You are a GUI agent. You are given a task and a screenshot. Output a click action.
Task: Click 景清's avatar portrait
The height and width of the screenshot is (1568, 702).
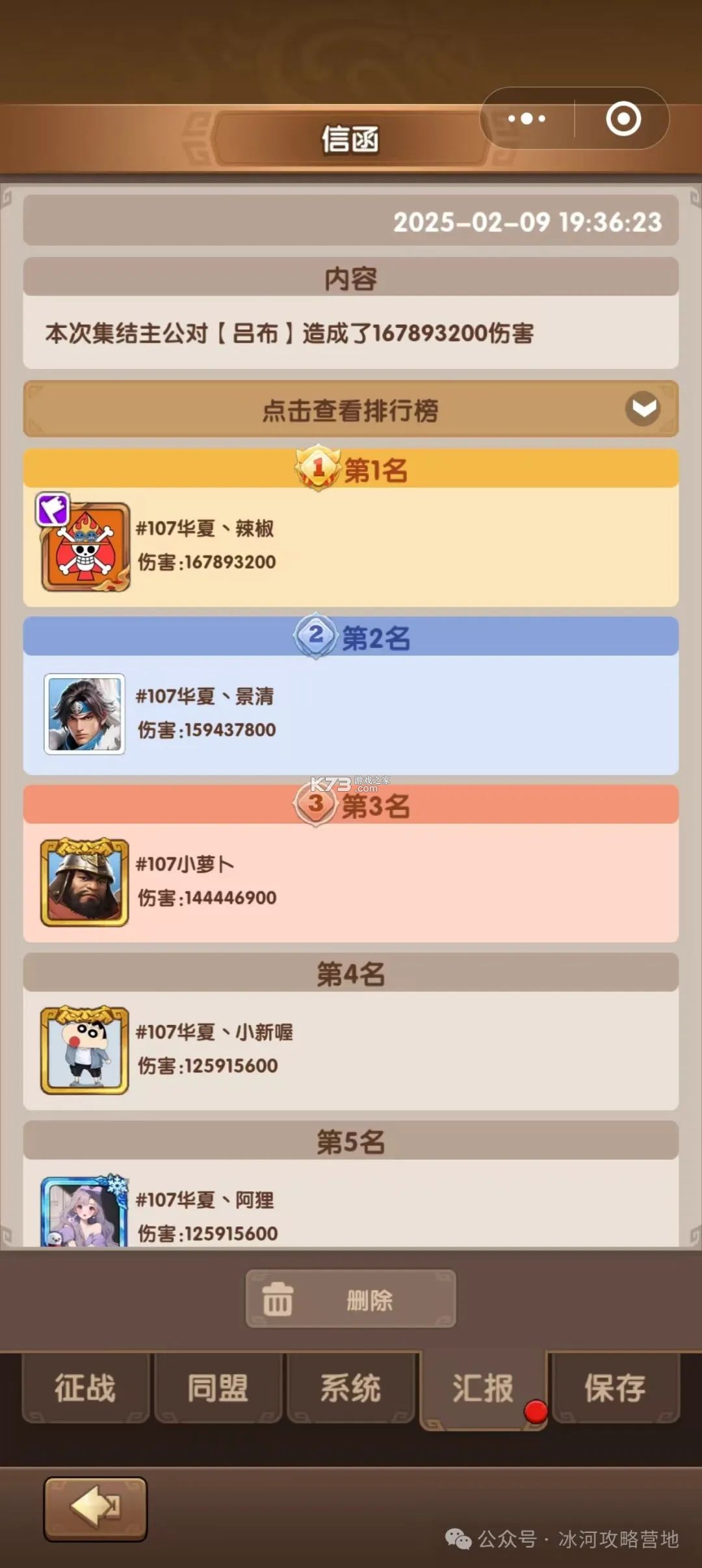84,714
